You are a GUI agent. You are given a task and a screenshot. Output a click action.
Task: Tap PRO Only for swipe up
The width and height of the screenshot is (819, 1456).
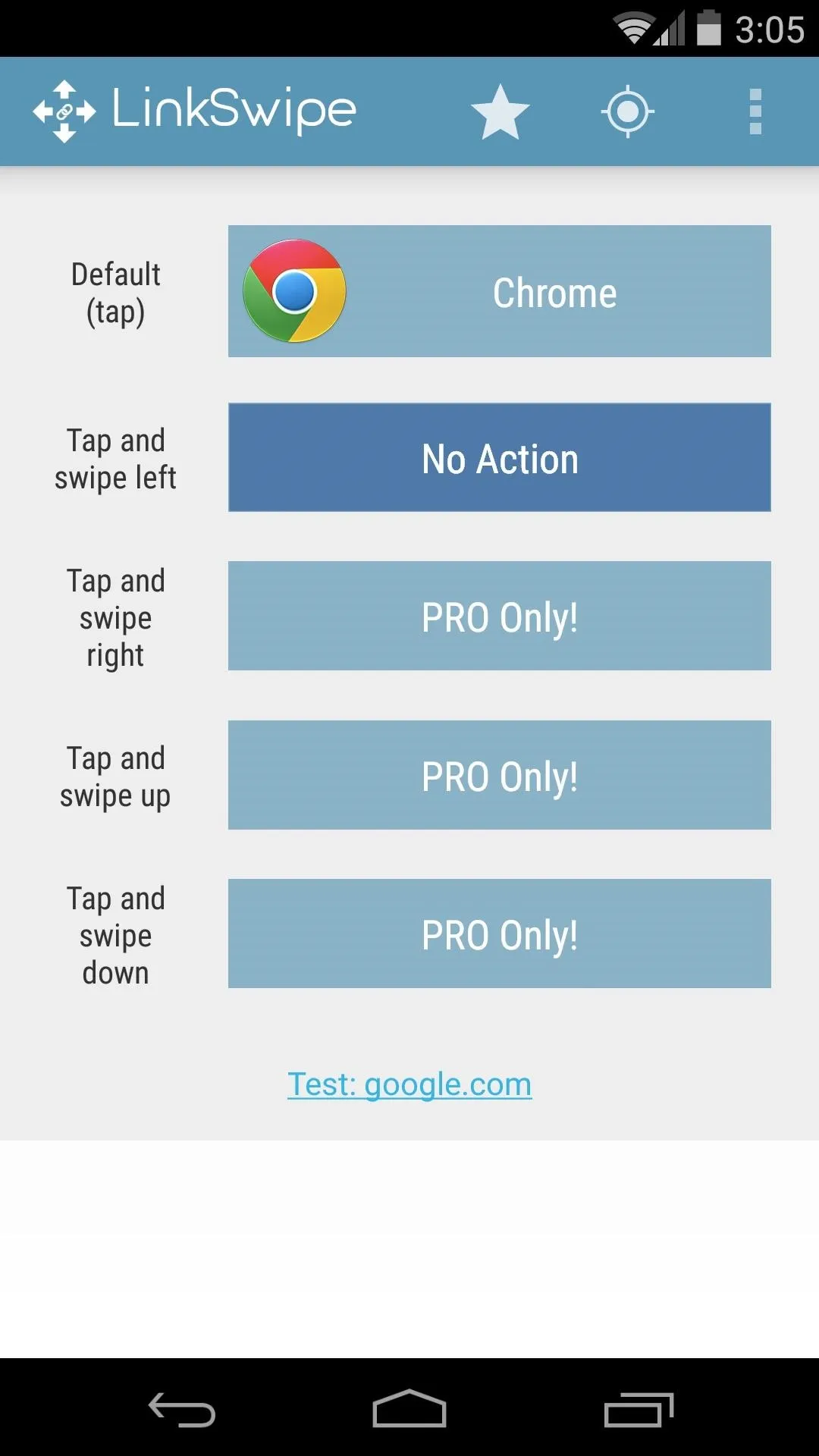500,775
